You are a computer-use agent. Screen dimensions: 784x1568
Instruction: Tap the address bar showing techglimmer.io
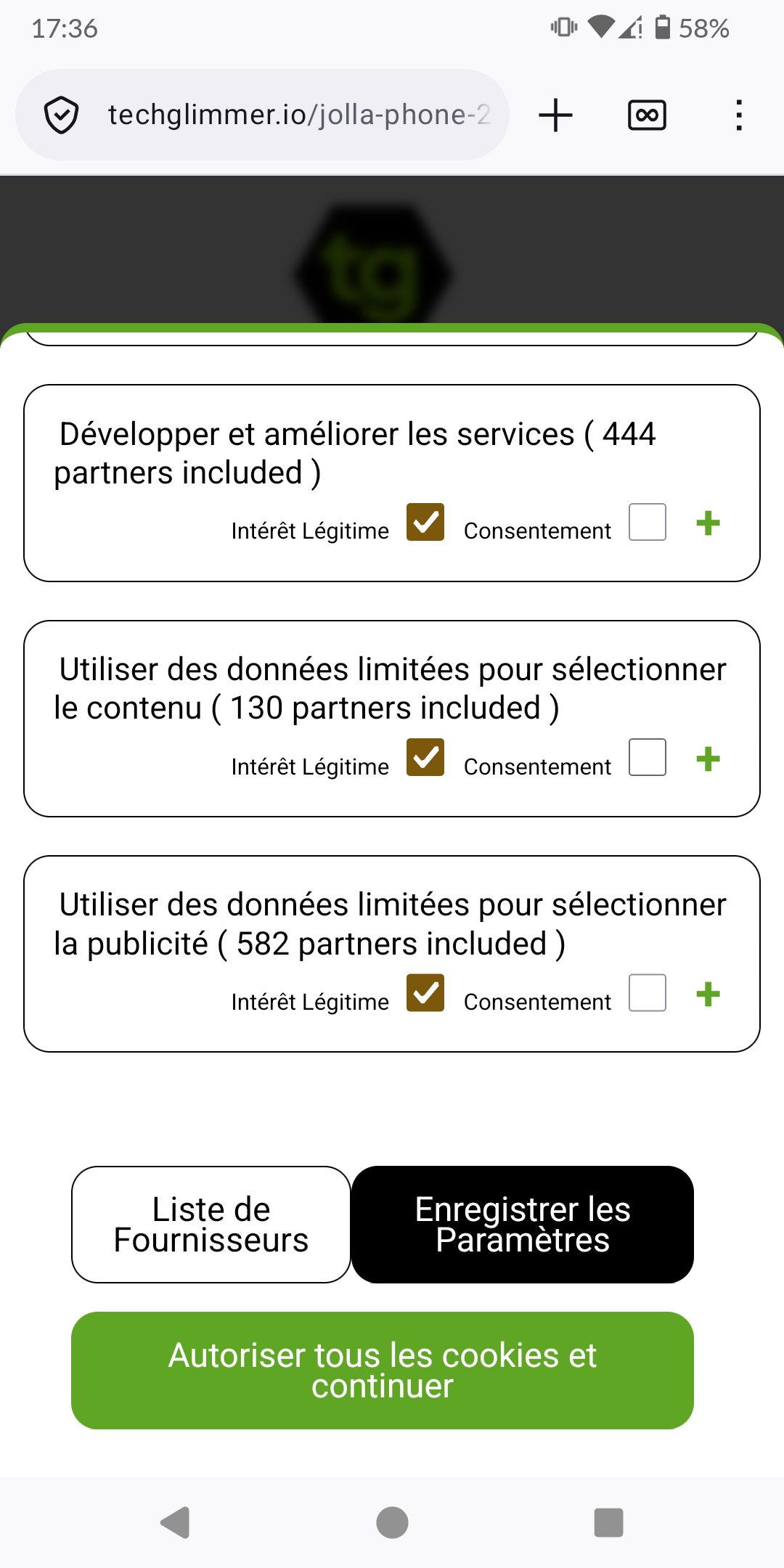[x=290, y=114]
